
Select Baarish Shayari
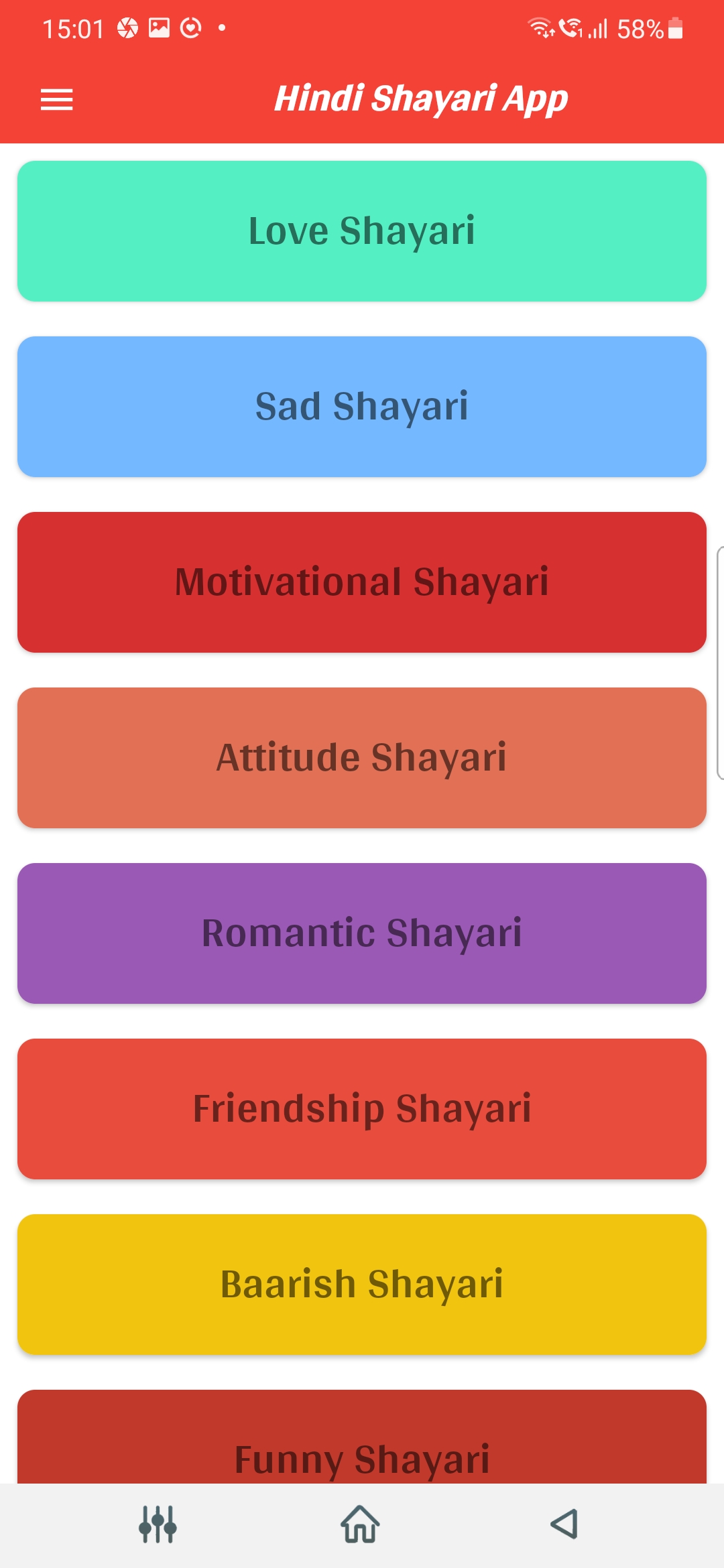[362, 1283]
